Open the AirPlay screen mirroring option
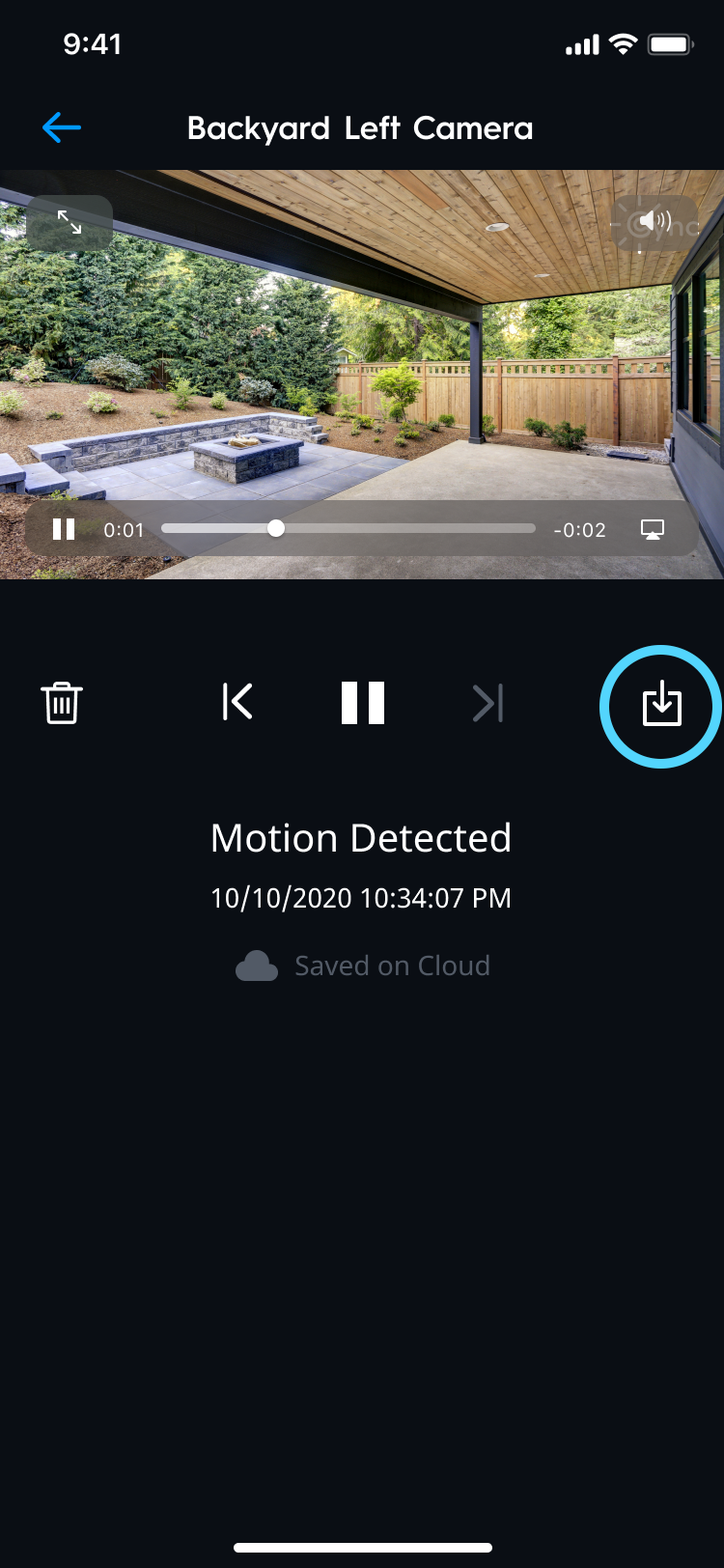 pos(653,529)
